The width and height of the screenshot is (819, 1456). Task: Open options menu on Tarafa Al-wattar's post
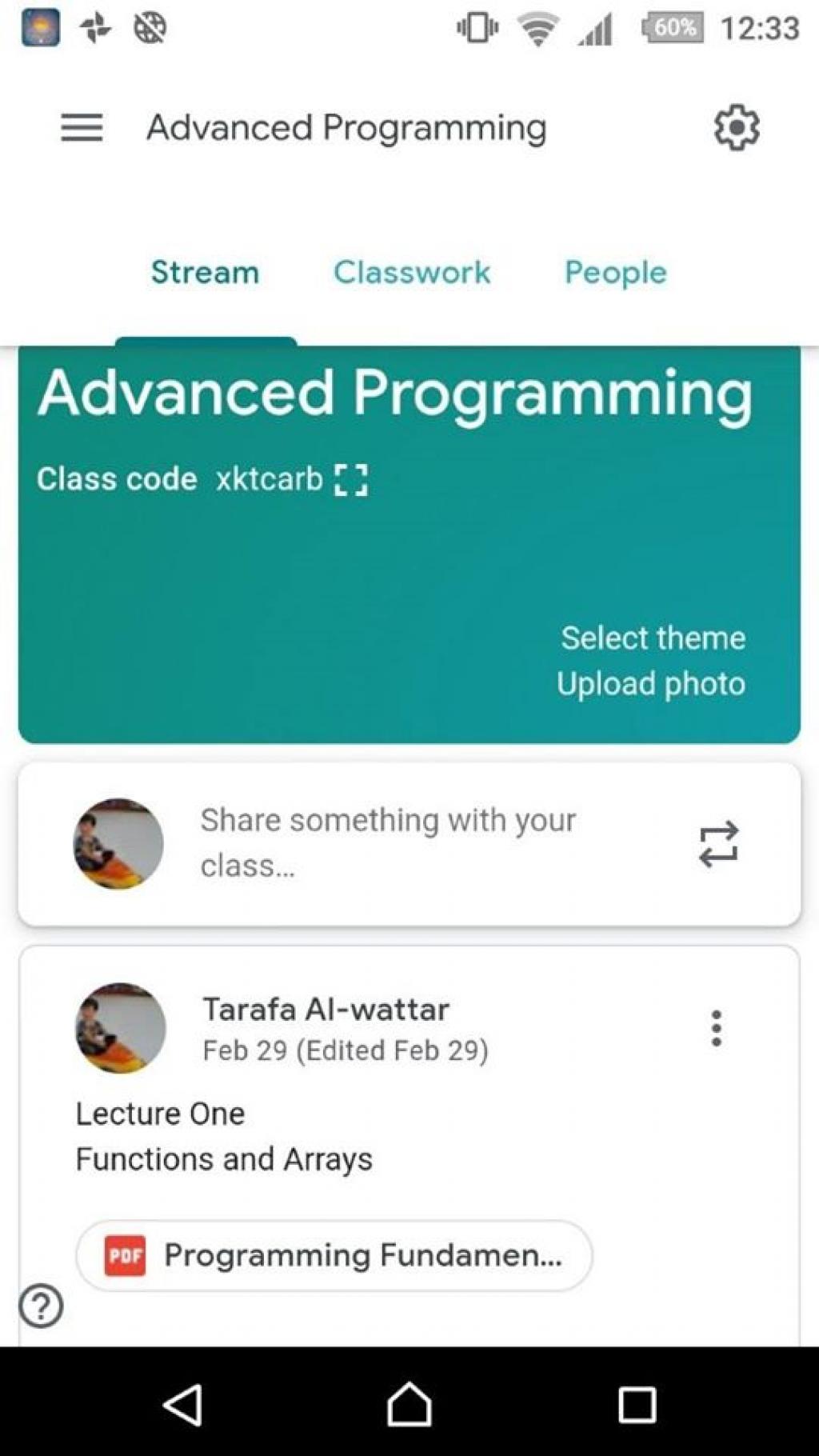[x=716, y=1028]
